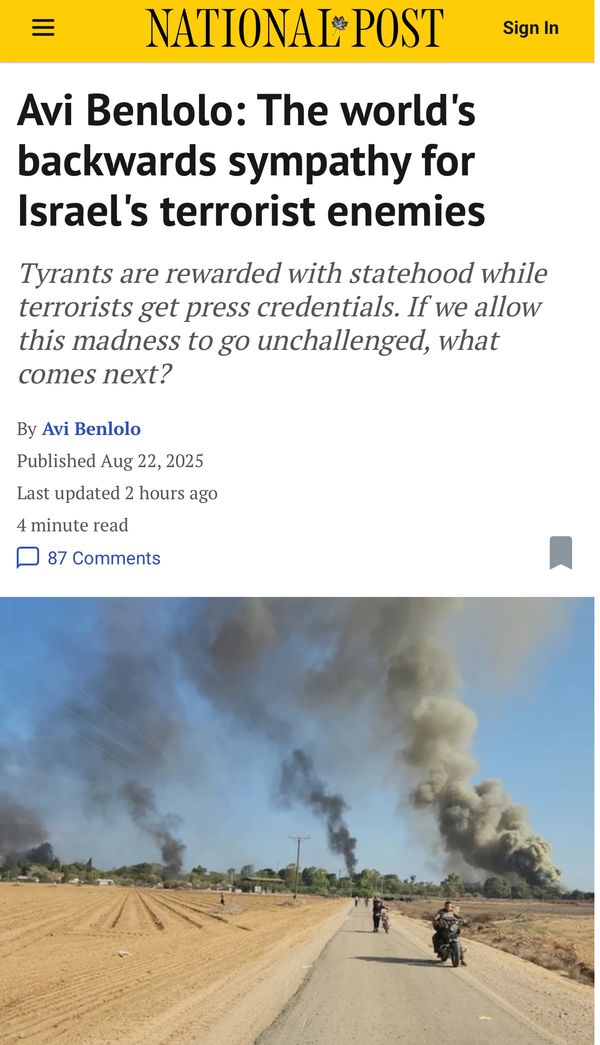This screenshot has width=600, height=1045.
Task: Open author Avi Benlolo's profile link
Action: click(x=91, y=429)
